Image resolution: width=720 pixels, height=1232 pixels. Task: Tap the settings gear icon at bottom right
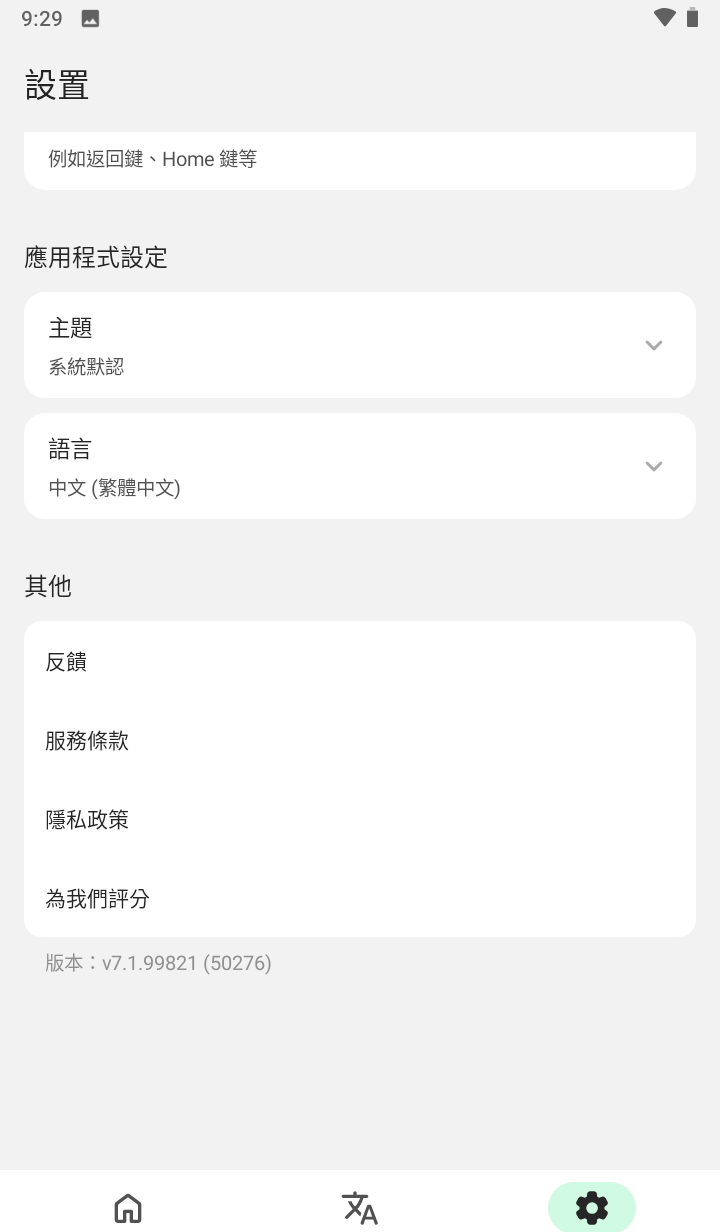(x=592, y=1206)
